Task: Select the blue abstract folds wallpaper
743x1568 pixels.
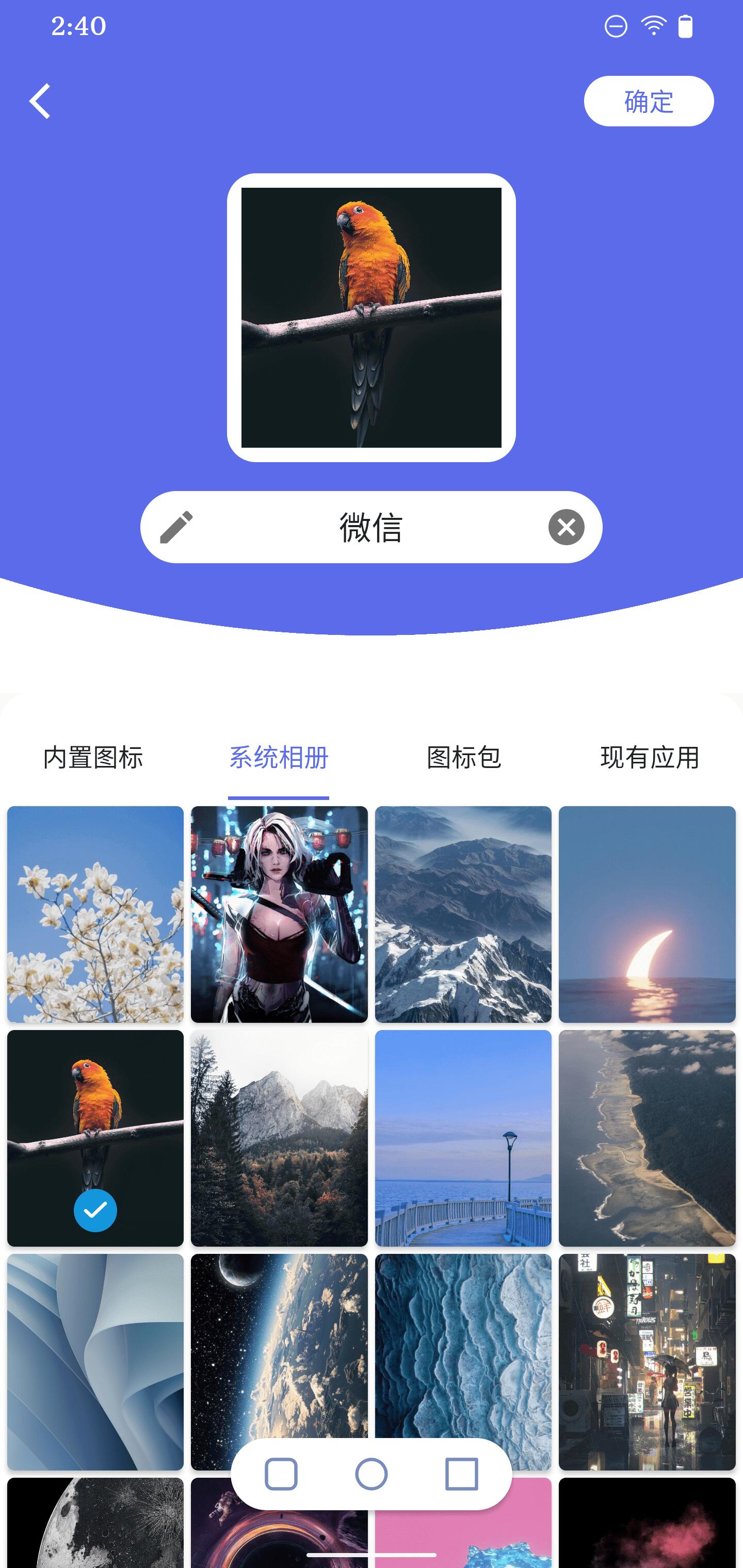Action: (95, 1361)
